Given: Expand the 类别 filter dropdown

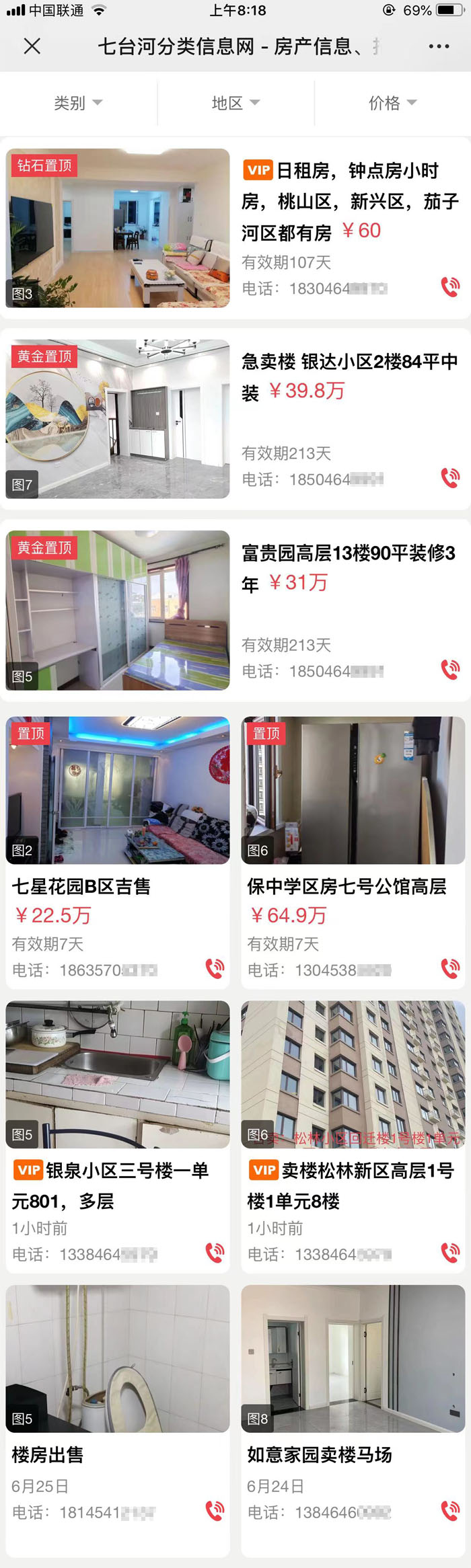Looking at the screenshot, I should pyautogui.click(x=78, y=103).
